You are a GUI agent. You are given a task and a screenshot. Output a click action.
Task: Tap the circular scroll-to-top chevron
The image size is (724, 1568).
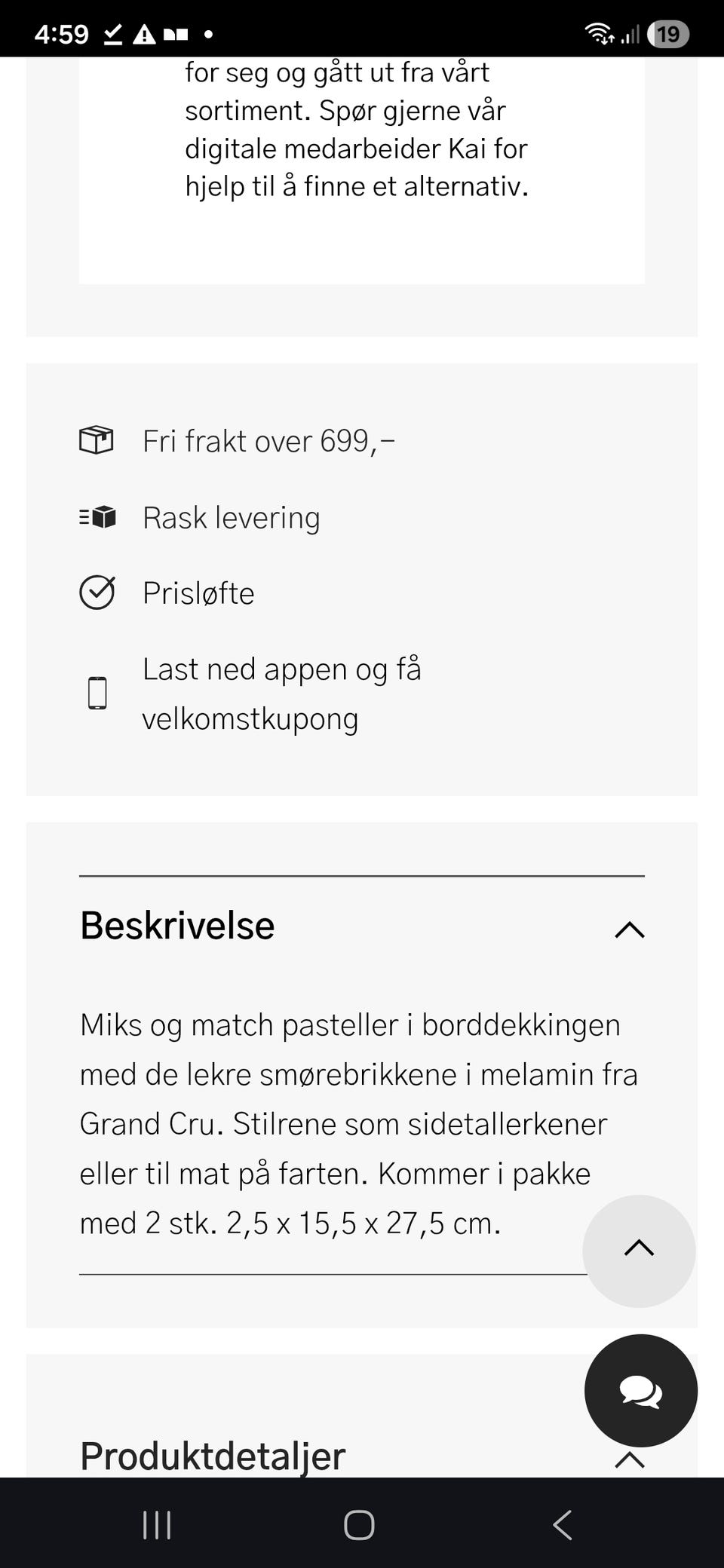tap(639, 1250)
